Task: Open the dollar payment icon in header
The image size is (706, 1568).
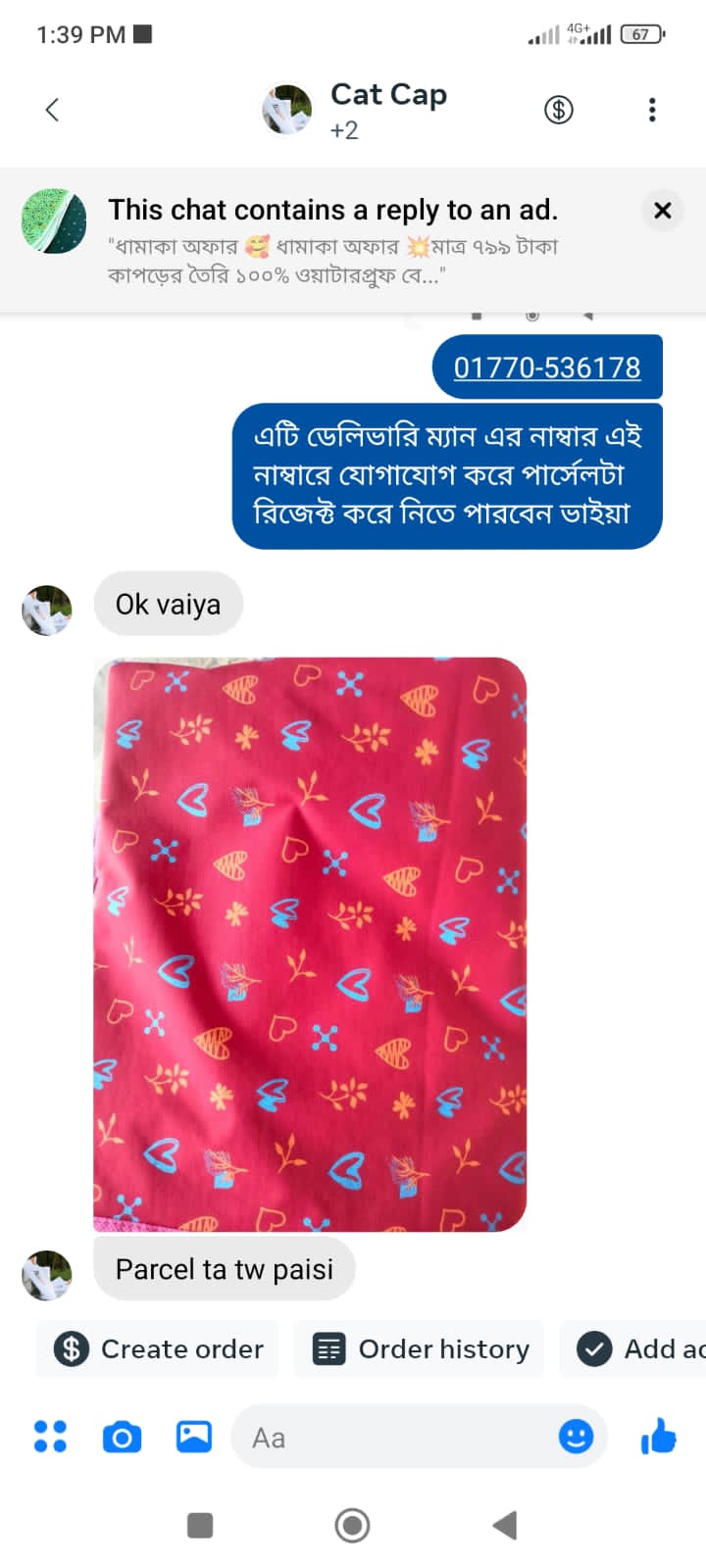Action: (x=559, y=110)
